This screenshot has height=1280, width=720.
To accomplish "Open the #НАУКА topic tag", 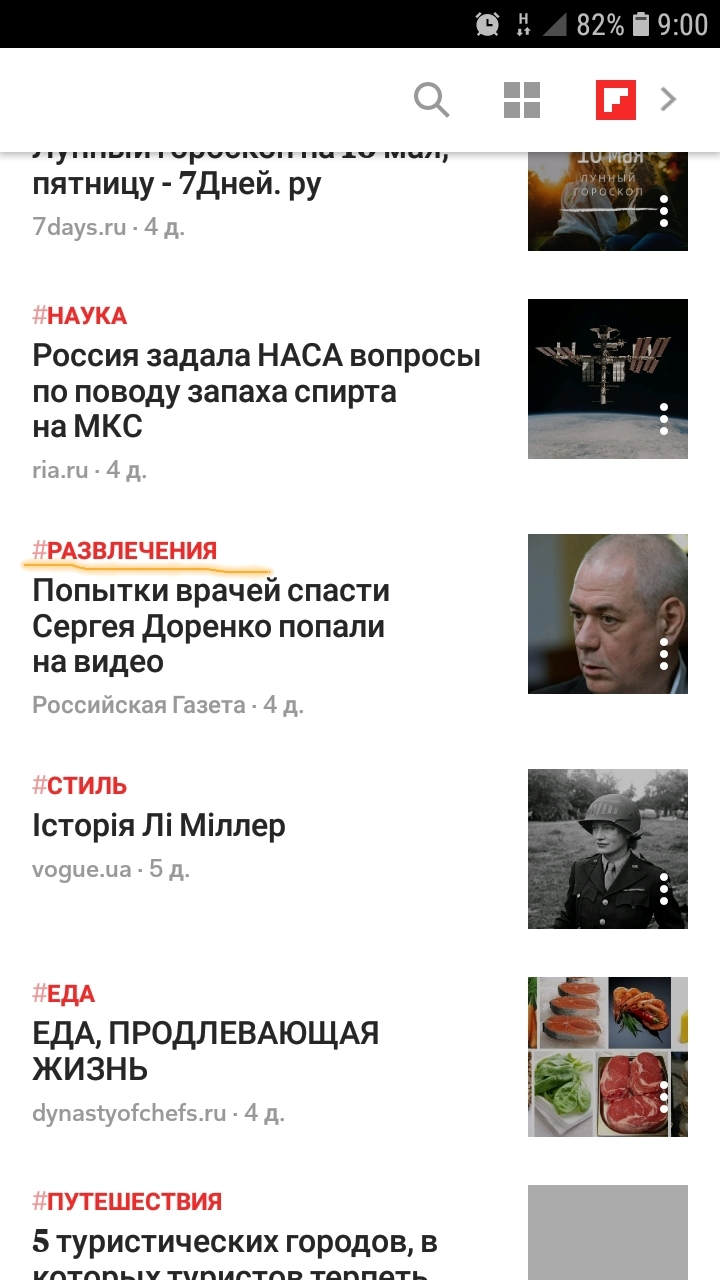I will point(80,316).
